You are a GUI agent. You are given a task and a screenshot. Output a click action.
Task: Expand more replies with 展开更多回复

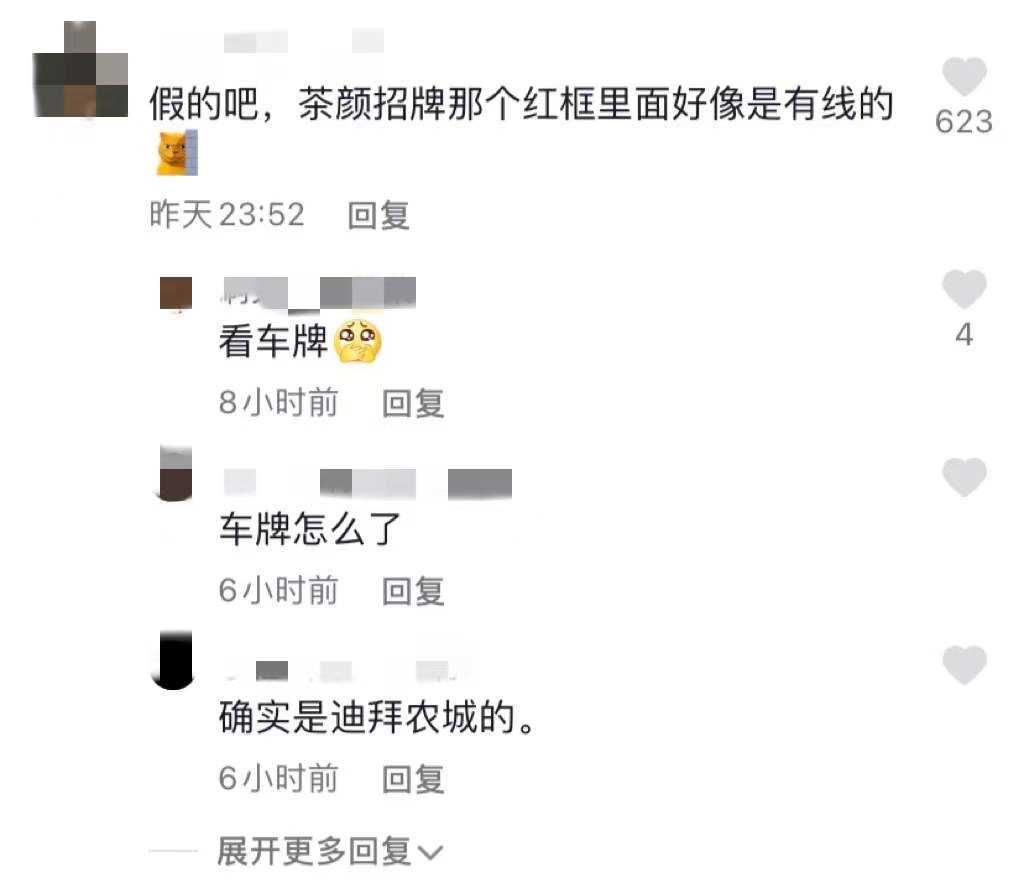330,852
